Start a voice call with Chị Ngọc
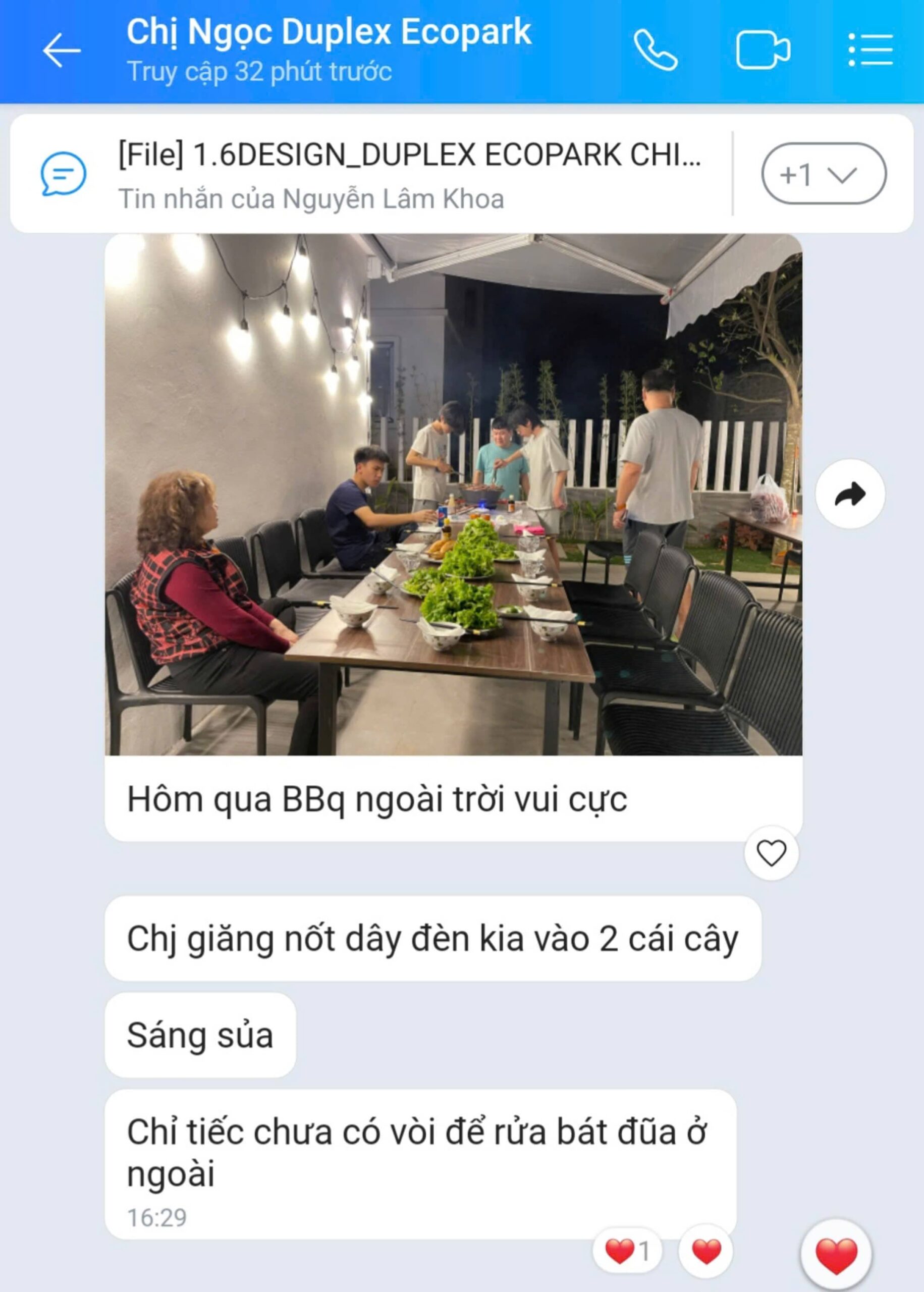This screenshot has width=924, height=1292. (x=656, y=50)
